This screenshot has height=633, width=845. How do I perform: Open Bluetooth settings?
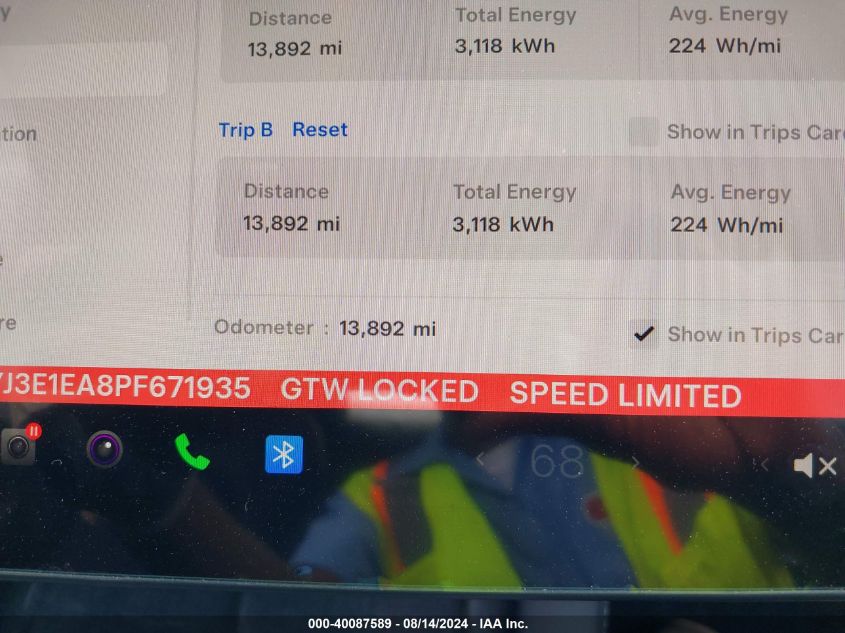click(284, 455)
